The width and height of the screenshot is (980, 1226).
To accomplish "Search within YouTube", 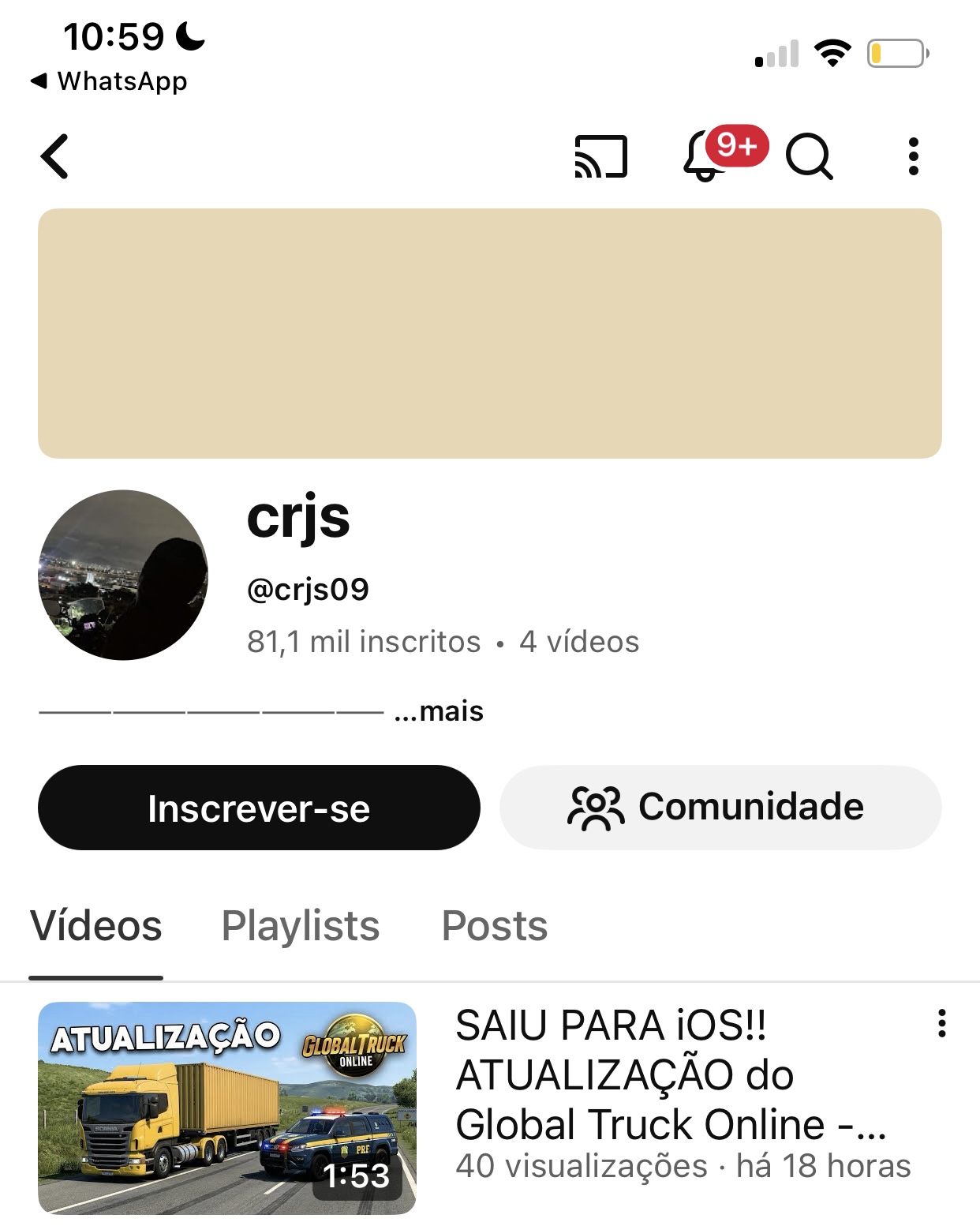I will pos(809,156).
